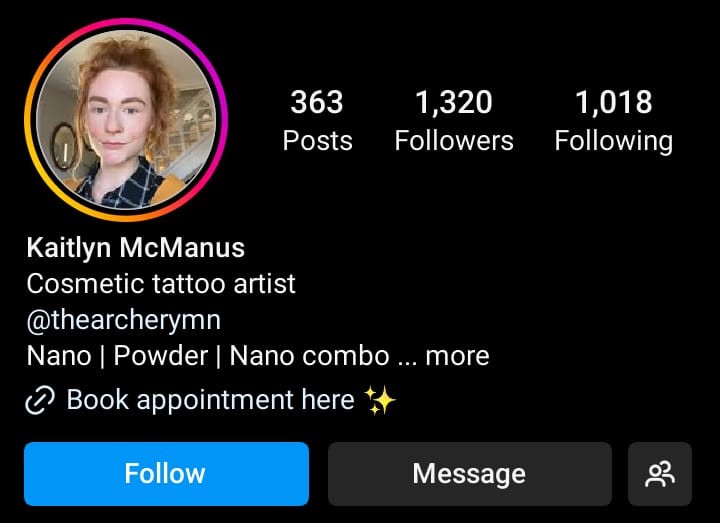Message Kaitlyn McManus
The height and width of the screenshot is (523, 720).
[469, 474]
